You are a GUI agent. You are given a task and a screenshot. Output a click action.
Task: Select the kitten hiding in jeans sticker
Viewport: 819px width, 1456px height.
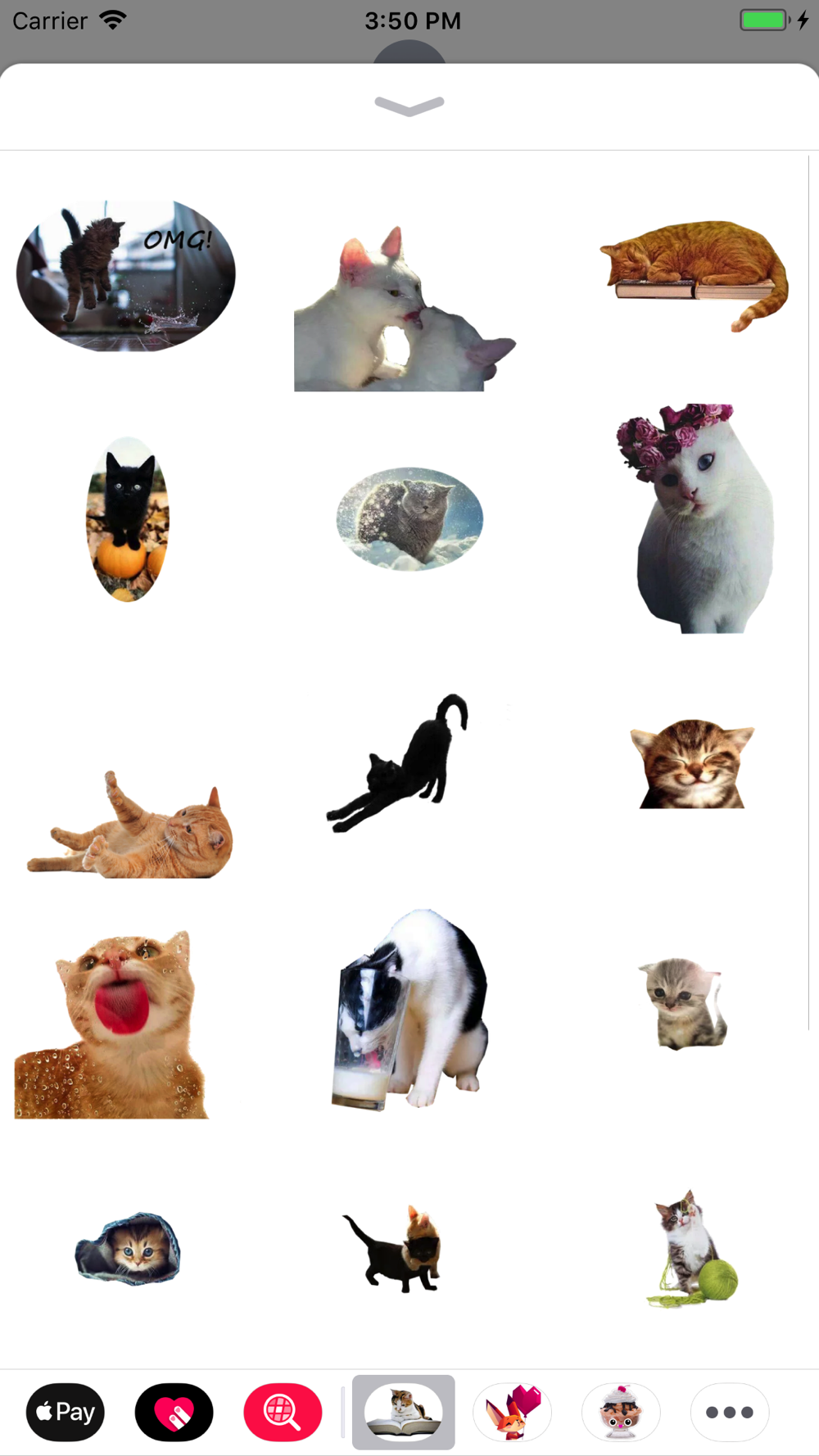128,1249
